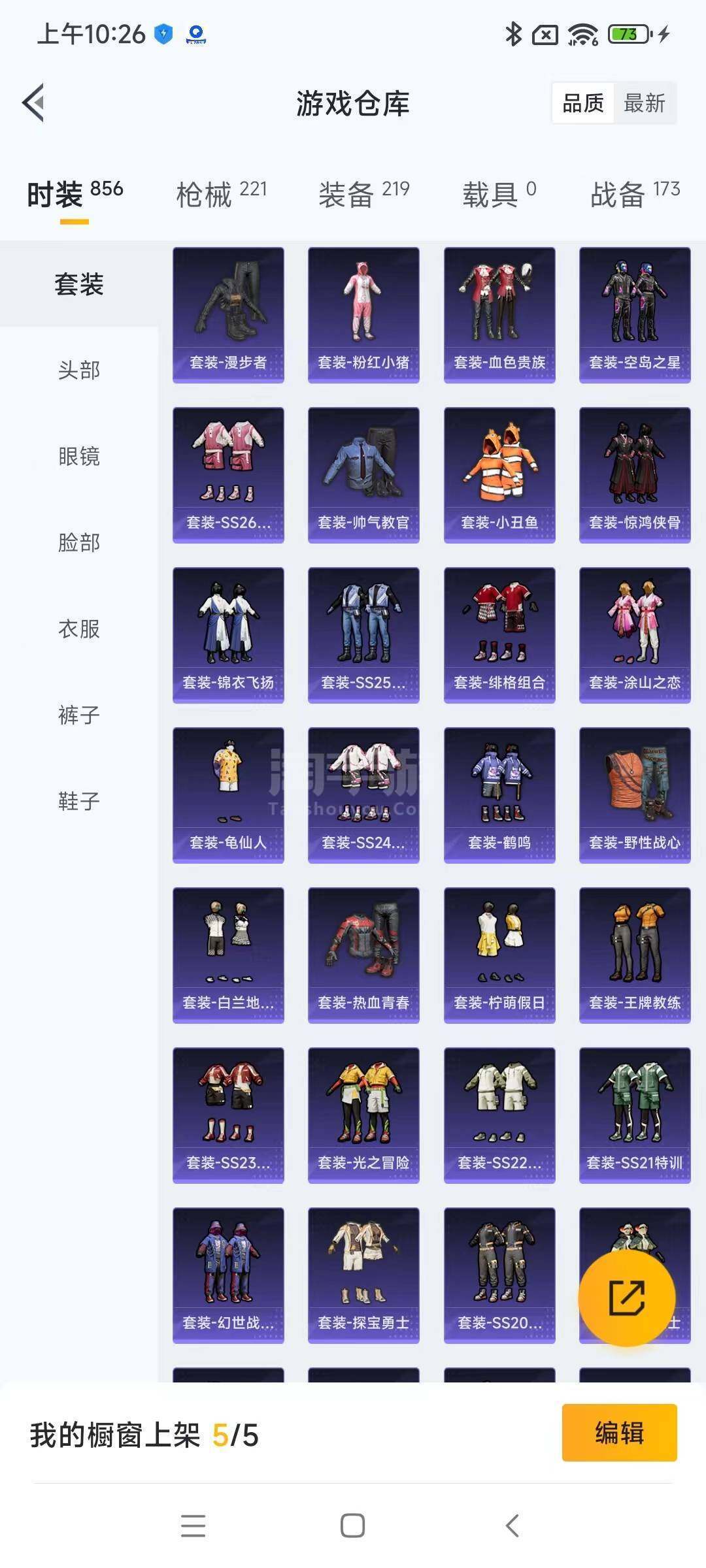Open the 套装-王牌教练 outfit
Image resolution: width=706 pixels, height=1568 pixels.
click(x=635, y=955)
